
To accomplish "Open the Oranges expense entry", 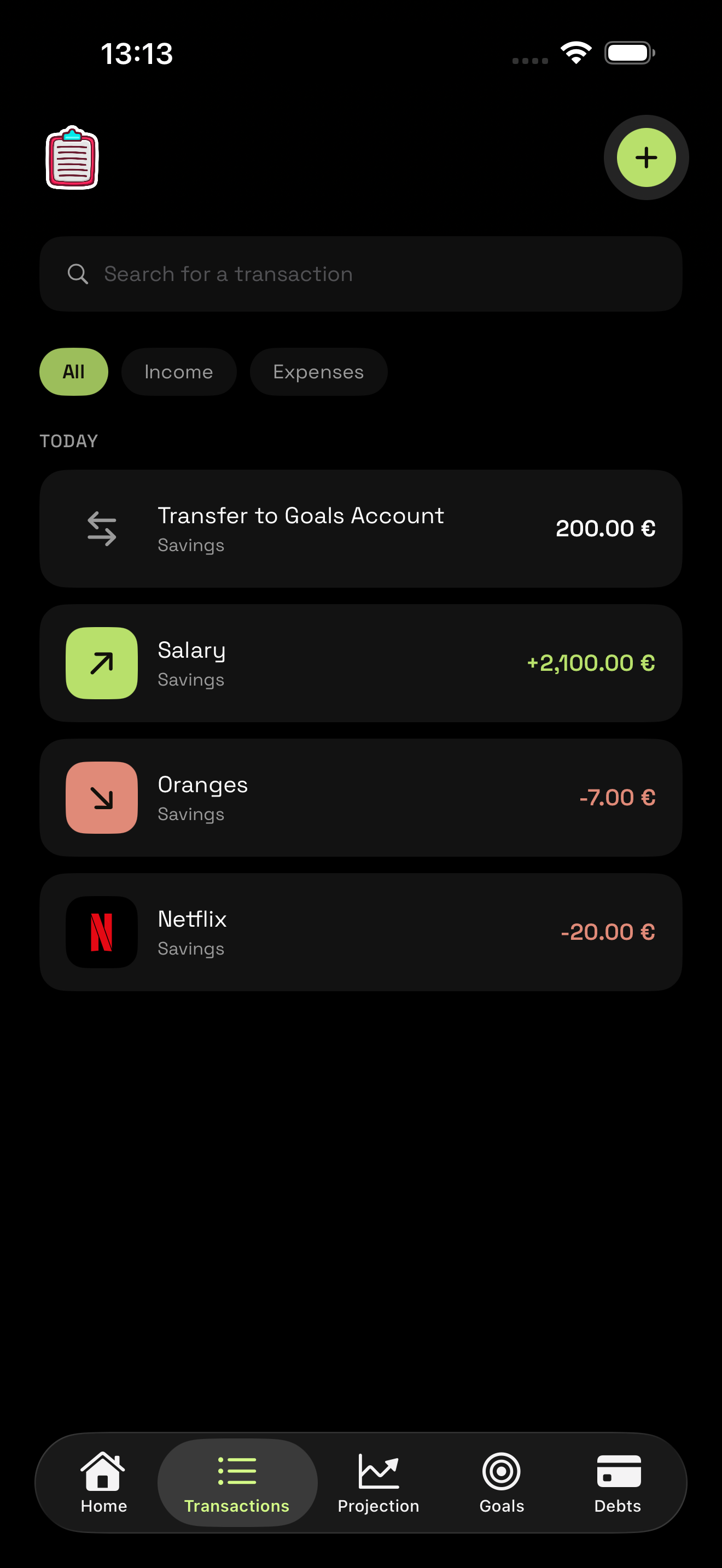I will click(361, 797).
